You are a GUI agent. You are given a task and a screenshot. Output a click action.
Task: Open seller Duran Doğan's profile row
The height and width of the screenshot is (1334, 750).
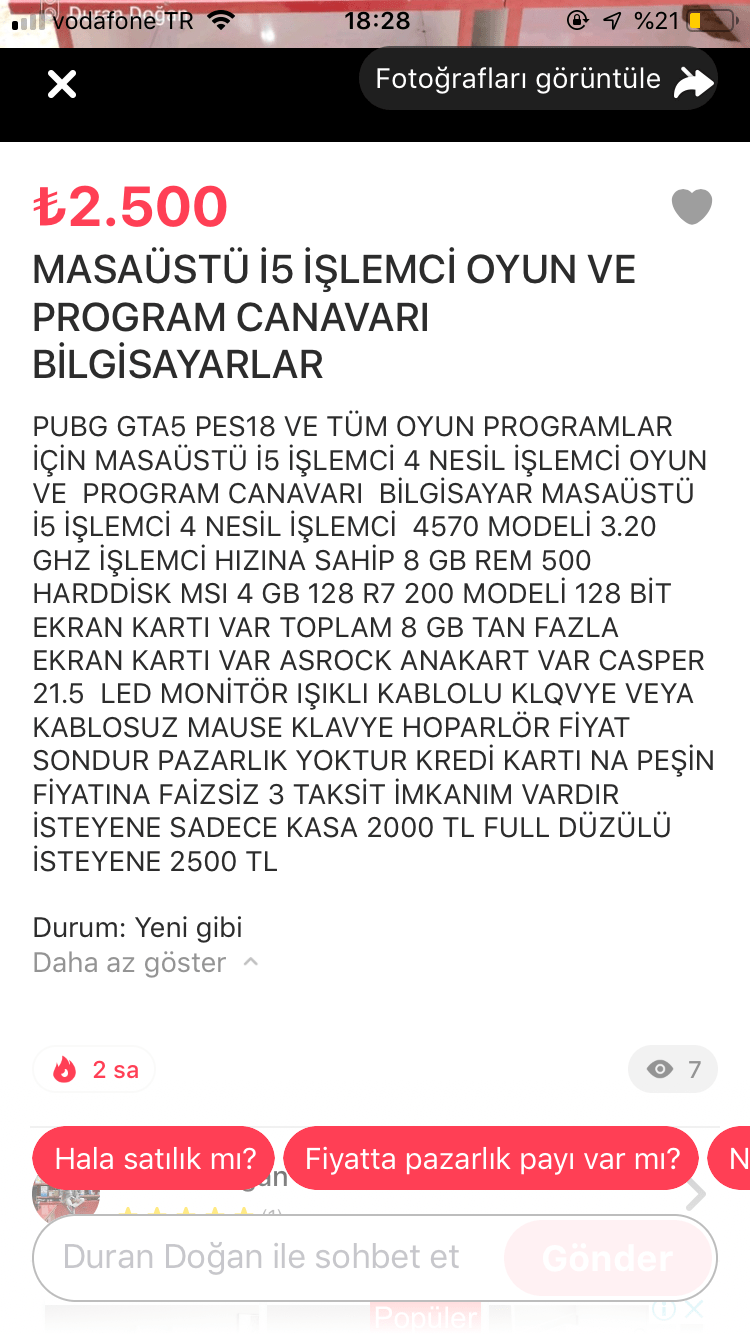point(692,1194)
